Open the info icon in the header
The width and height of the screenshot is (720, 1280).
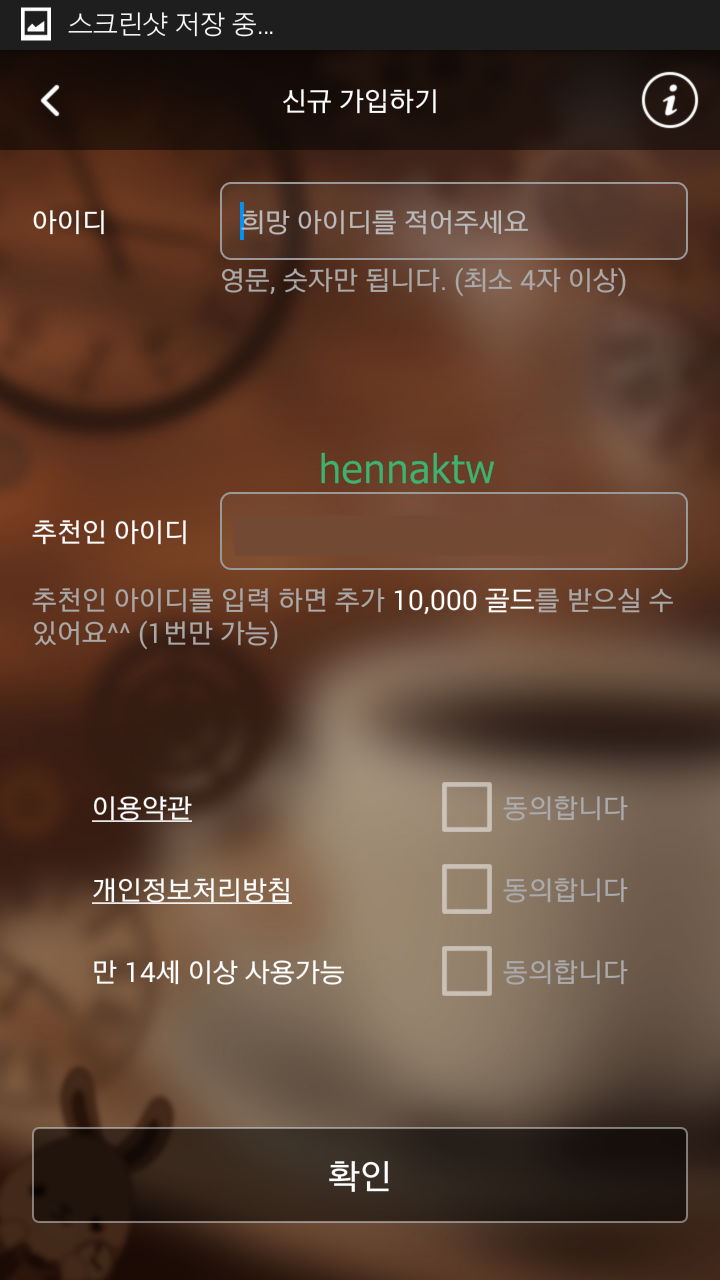tap(669, 100)
